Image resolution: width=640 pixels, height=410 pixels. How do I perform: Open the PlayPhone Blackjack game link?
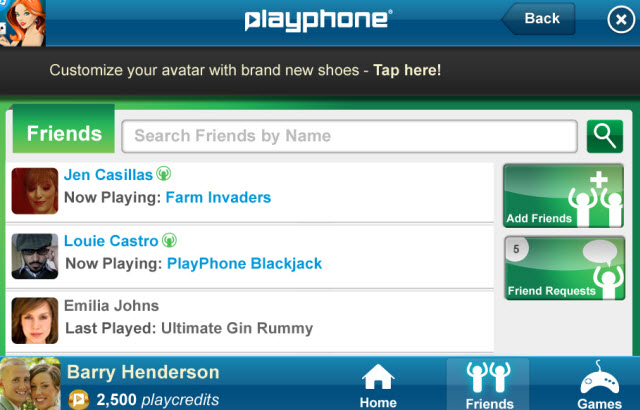point(244,264)
